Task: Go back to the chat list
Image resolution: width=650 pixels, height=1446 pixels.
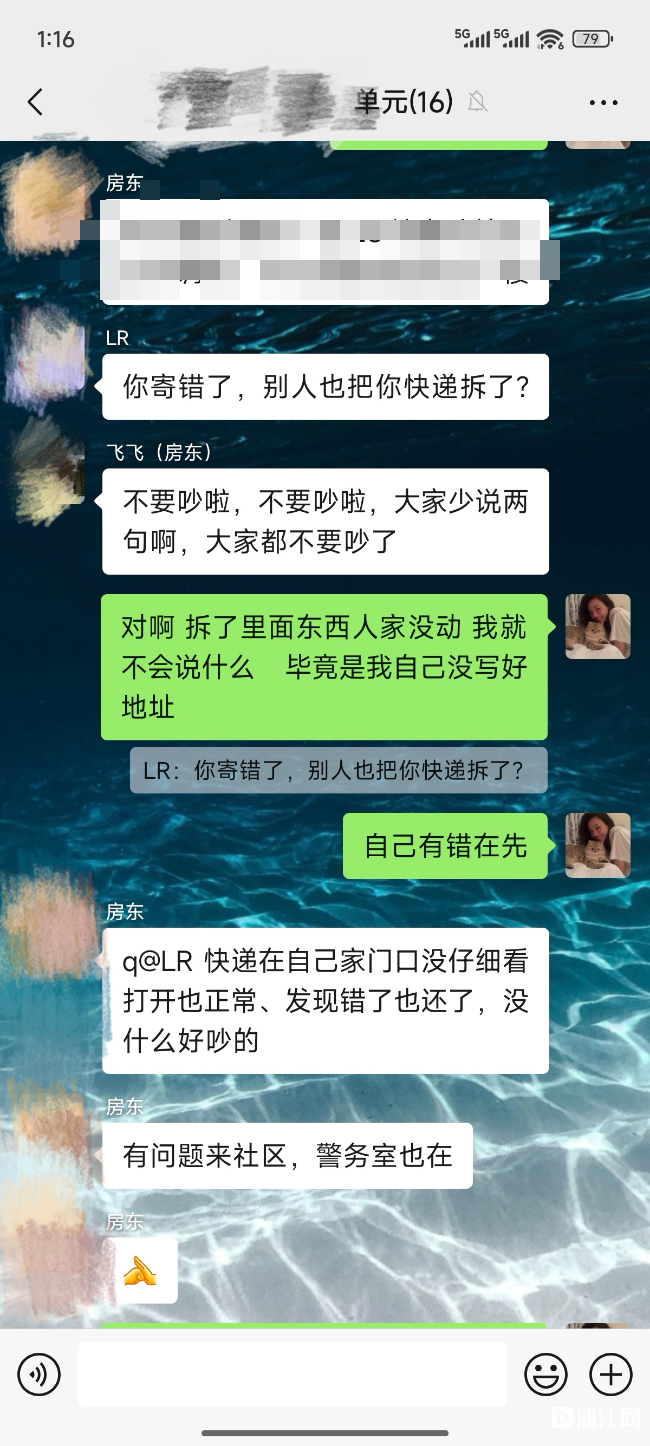Action: [36, 101]
